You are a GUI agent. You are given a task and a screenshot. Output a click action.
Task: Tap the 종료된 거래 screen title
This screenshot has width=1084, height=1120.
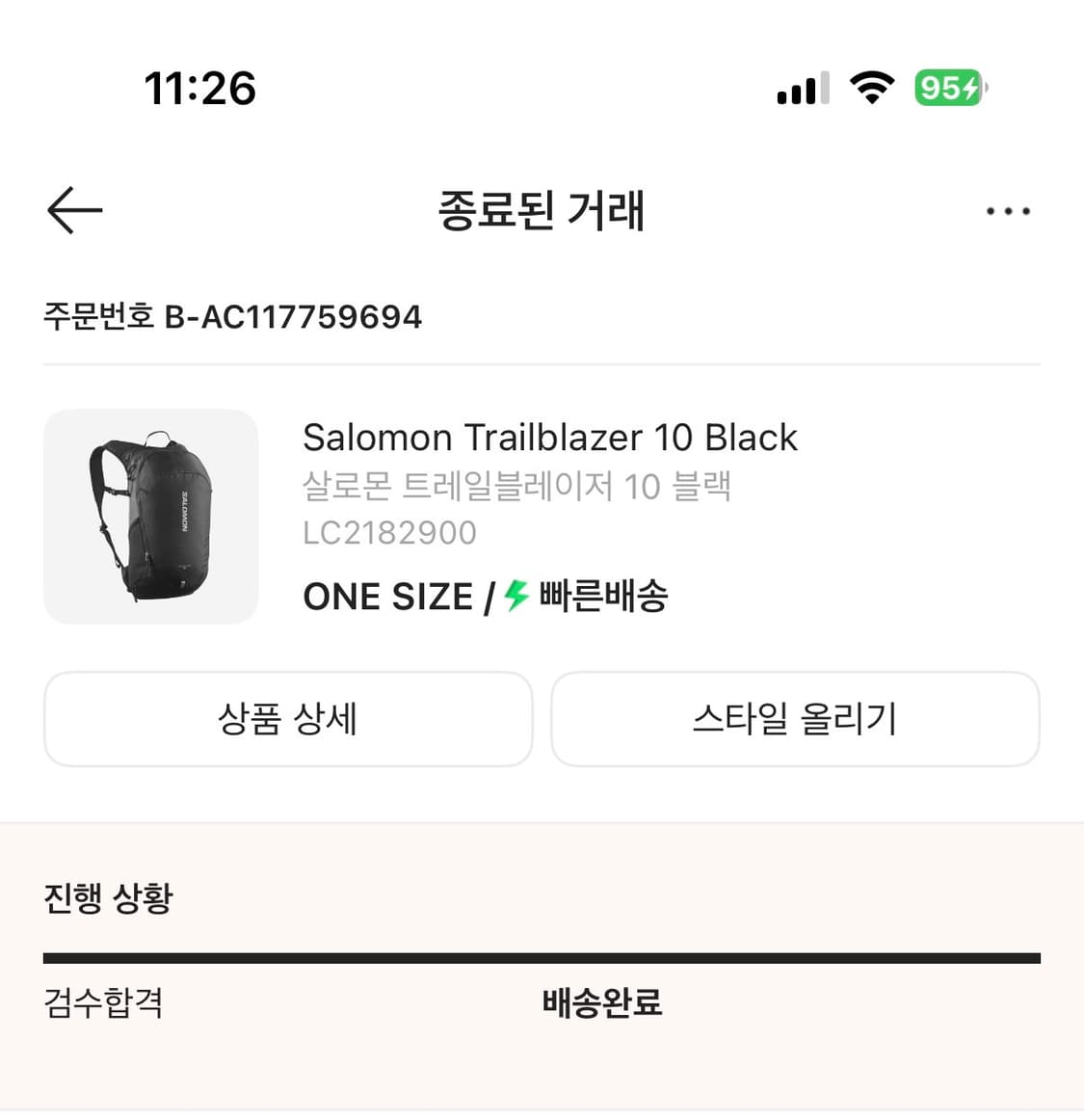click(542, 212)
